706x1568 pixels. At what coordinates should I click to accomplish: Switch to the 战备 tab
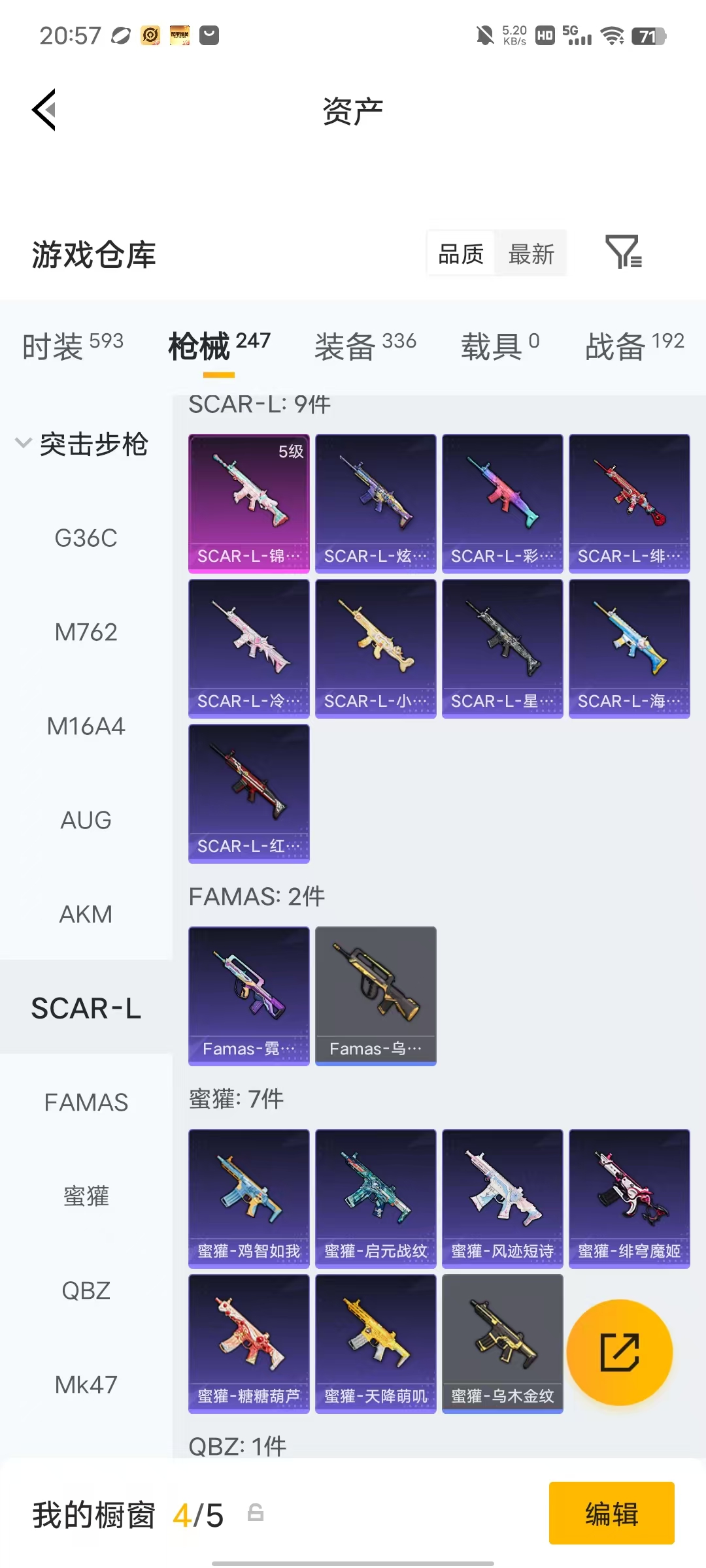coord(634,346)
